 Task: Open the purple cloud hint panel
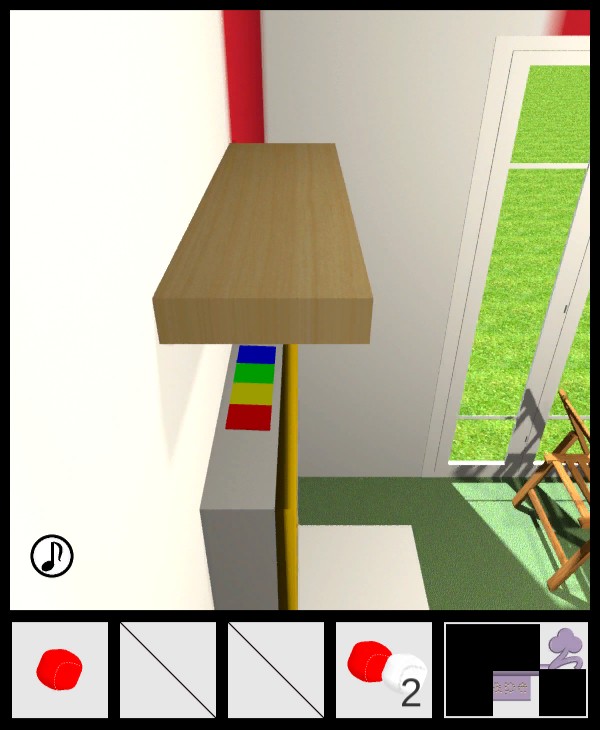tap(564, 646)
